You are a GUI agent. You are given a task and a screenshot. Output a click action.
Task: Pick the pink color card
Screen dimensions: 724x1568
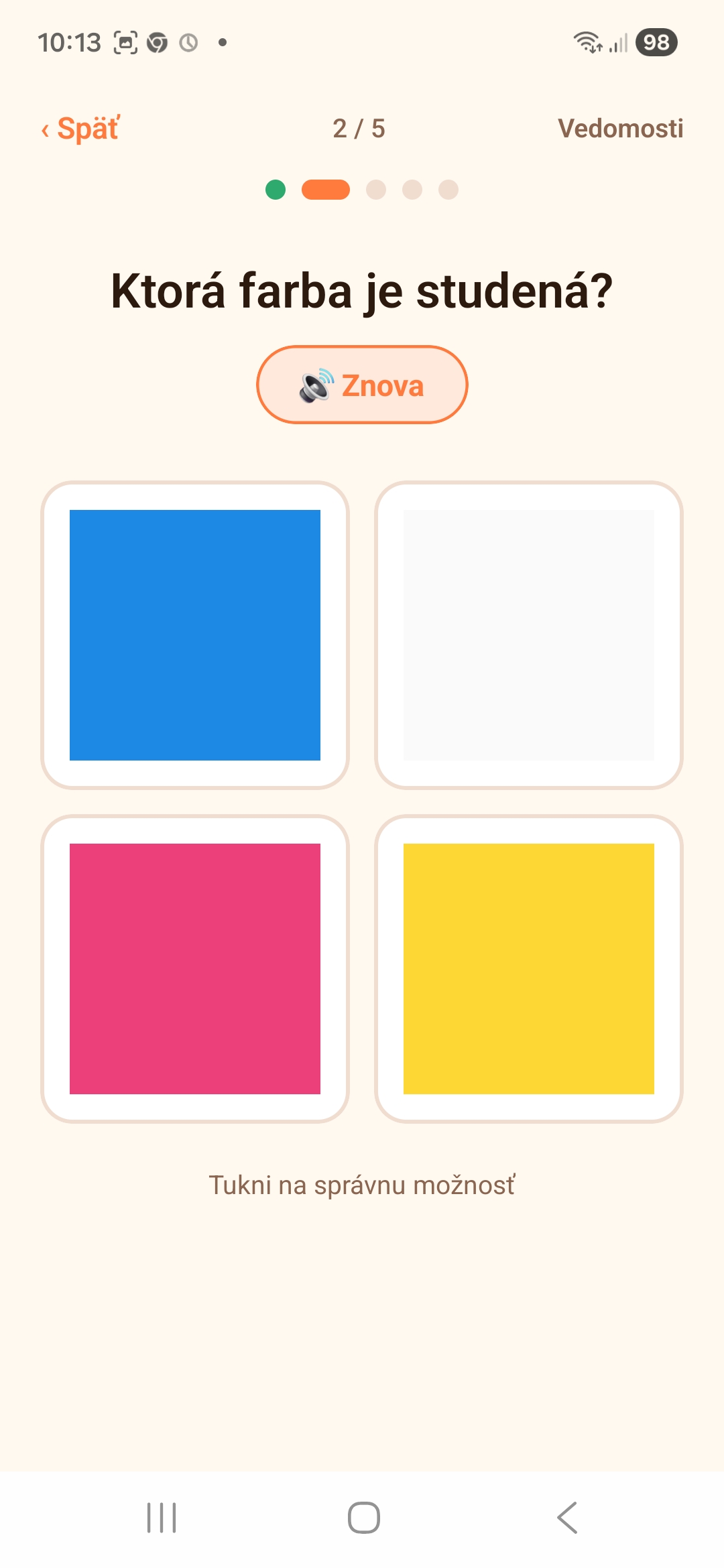[195, 969]
